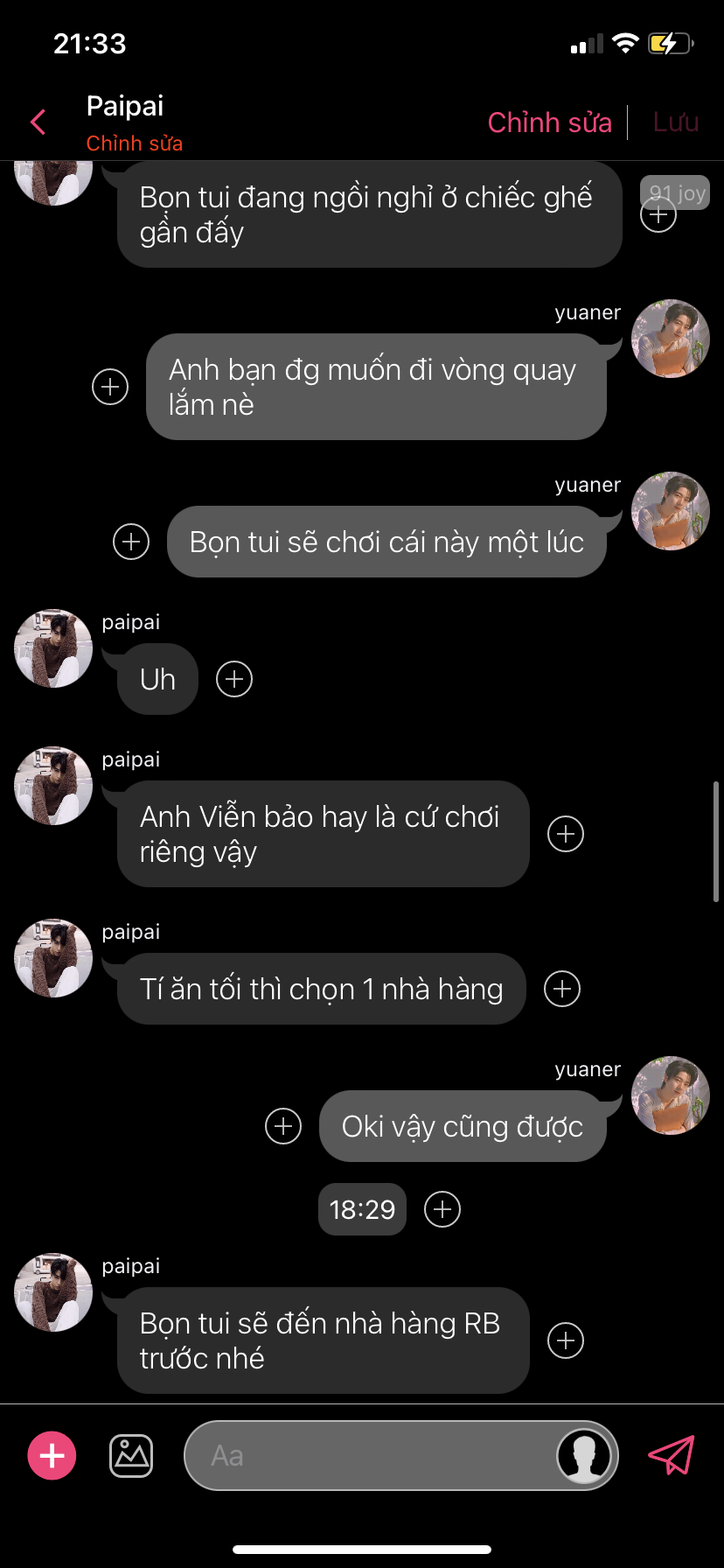The width and height of the screenshot is (724, 1568).
Task: Tap plus next to "Anh Viễn bảo hay là"
Action: (566, 834)
